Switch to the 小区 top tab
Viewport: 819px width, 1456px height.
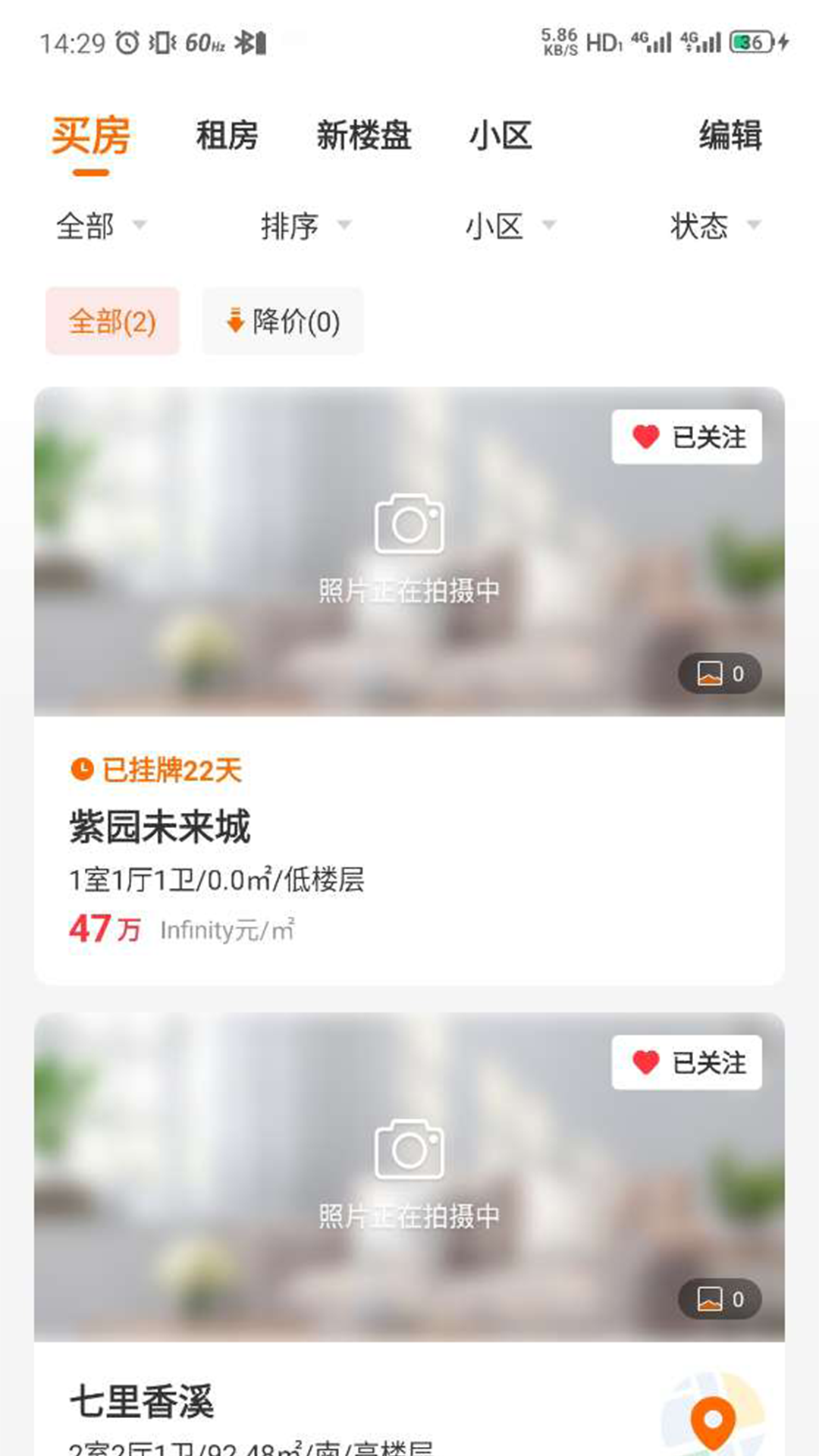tap(500, 136)
